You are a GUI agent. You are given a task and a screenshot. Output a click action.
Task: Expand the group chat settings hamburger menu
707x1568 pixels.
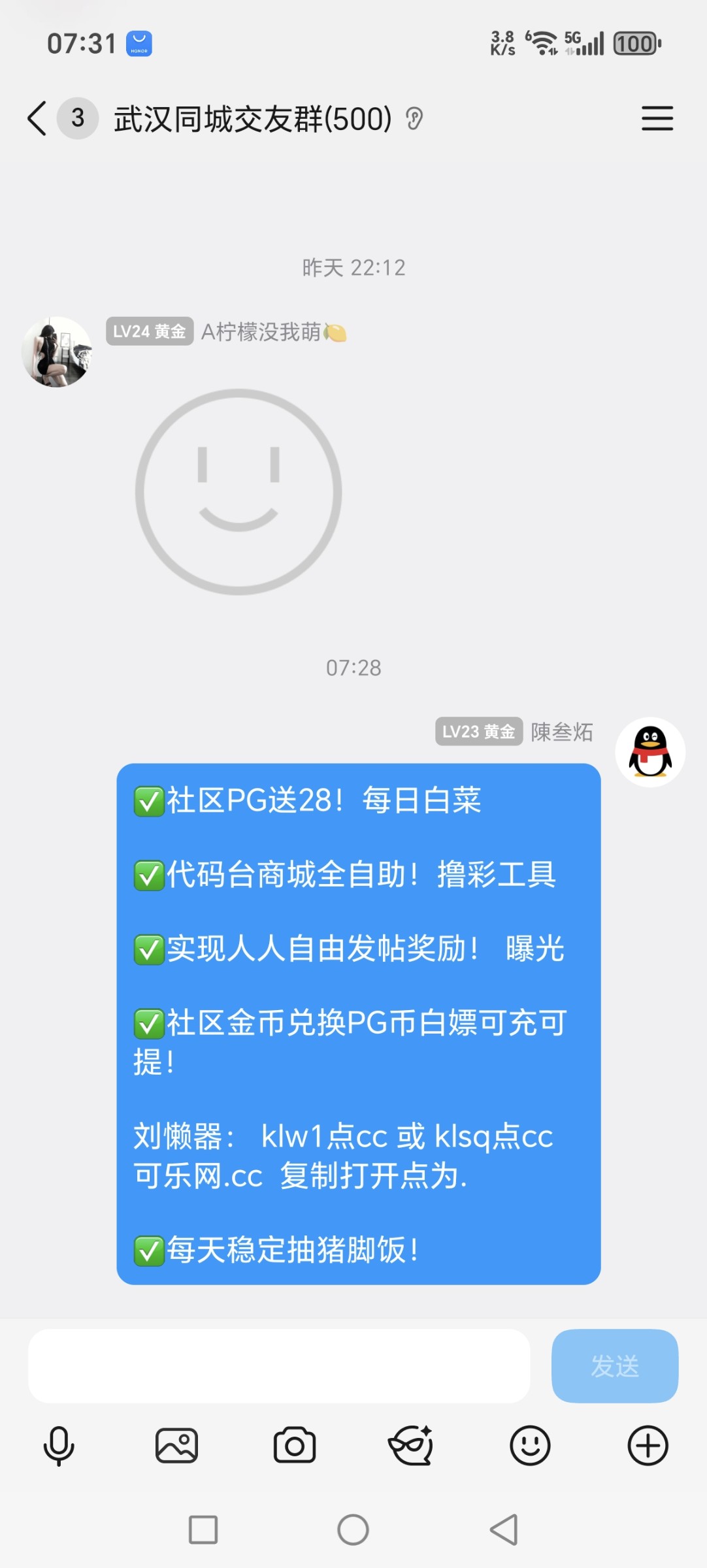(657, 119)
